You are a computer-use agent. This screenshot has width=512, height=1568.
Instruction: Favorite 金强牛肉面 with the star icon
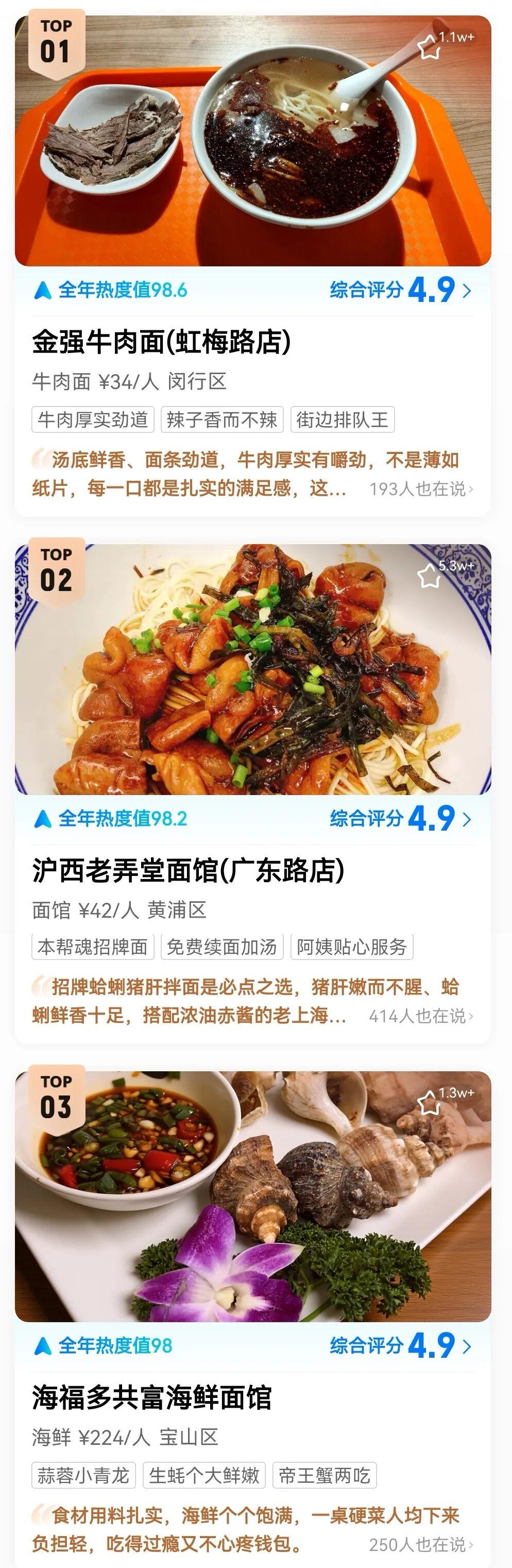(x=429, y=48)
